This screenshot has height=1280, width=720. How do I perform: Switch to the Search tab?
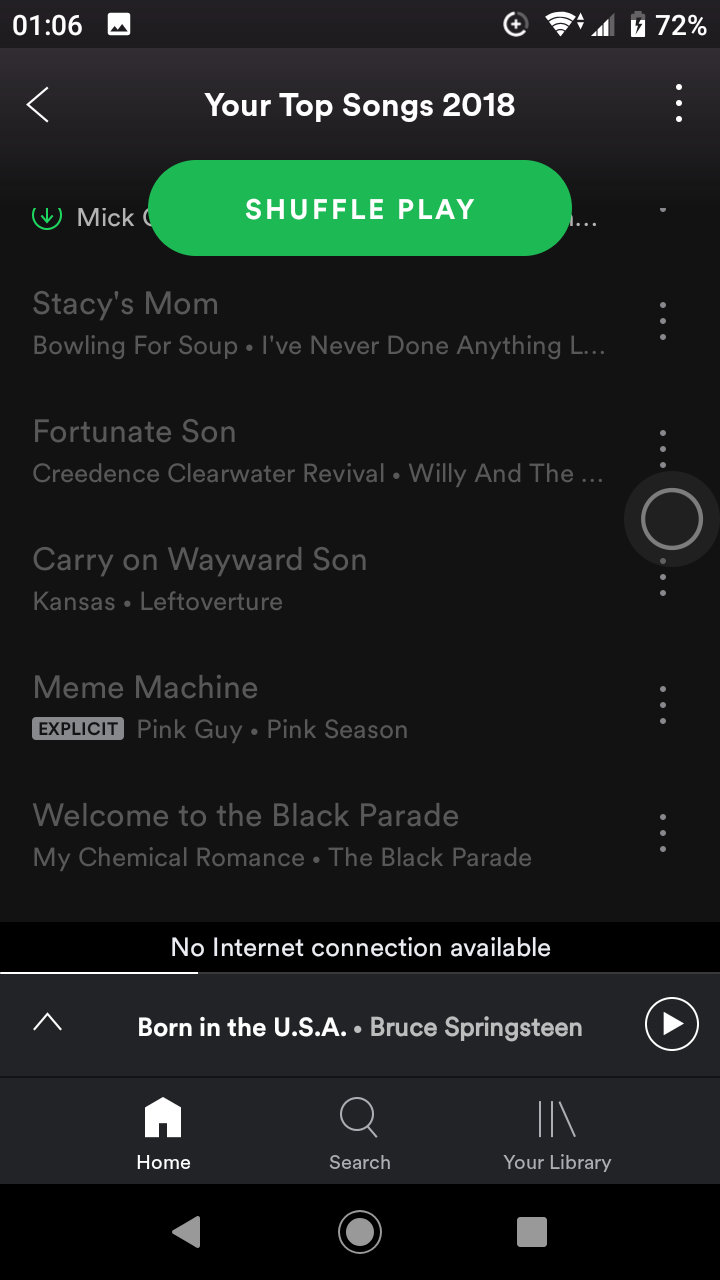(360, 1134)
